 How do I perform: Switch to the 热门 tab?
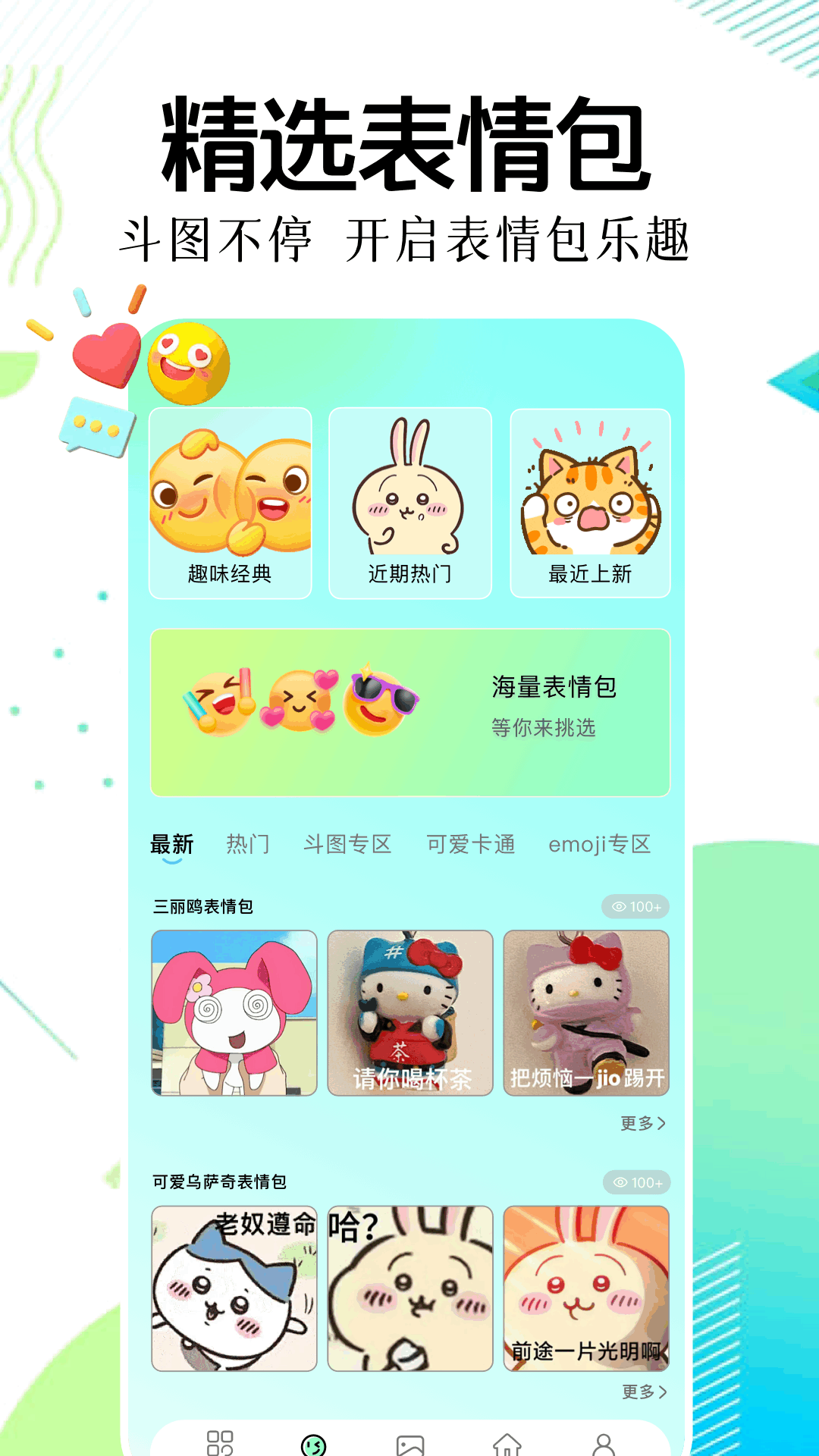pyautogui.click(x=249, y=843)
